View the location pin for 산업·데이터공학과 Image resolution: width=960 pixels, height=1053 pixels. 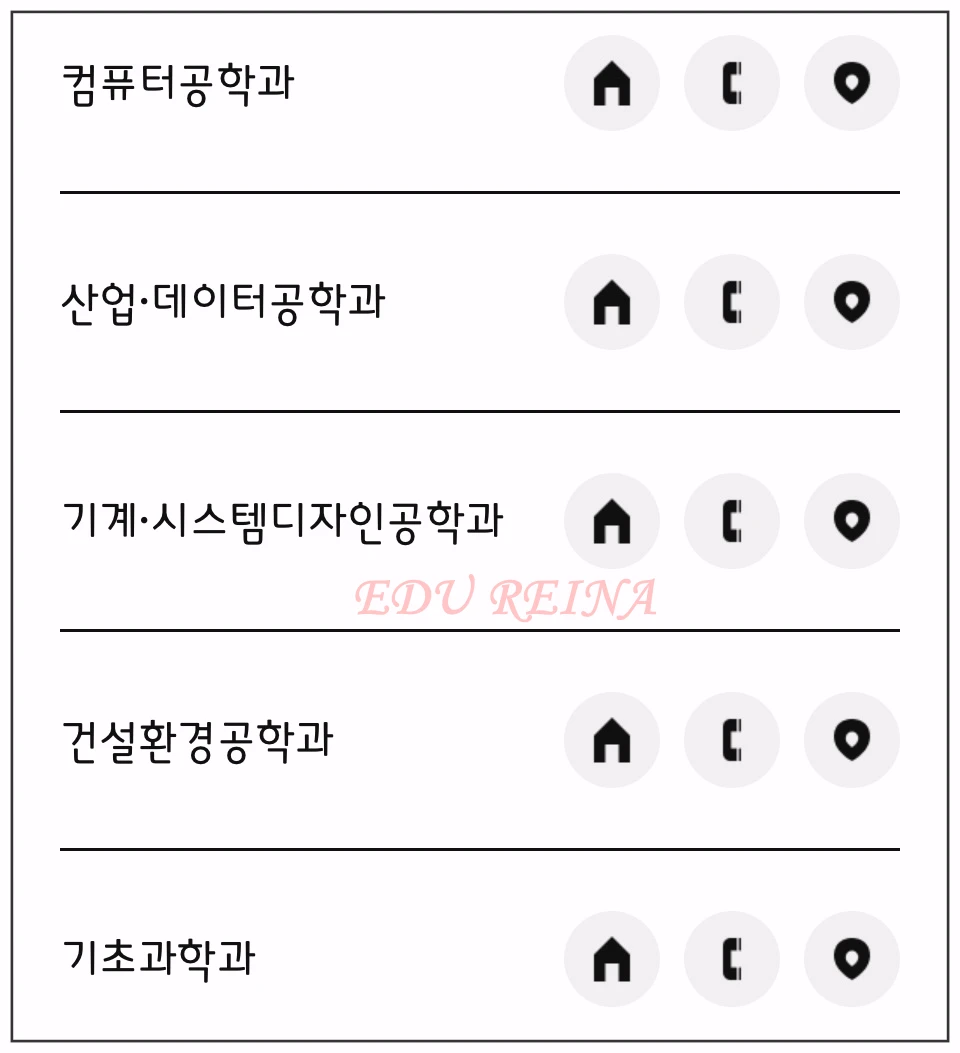click(x=851, y=302)
